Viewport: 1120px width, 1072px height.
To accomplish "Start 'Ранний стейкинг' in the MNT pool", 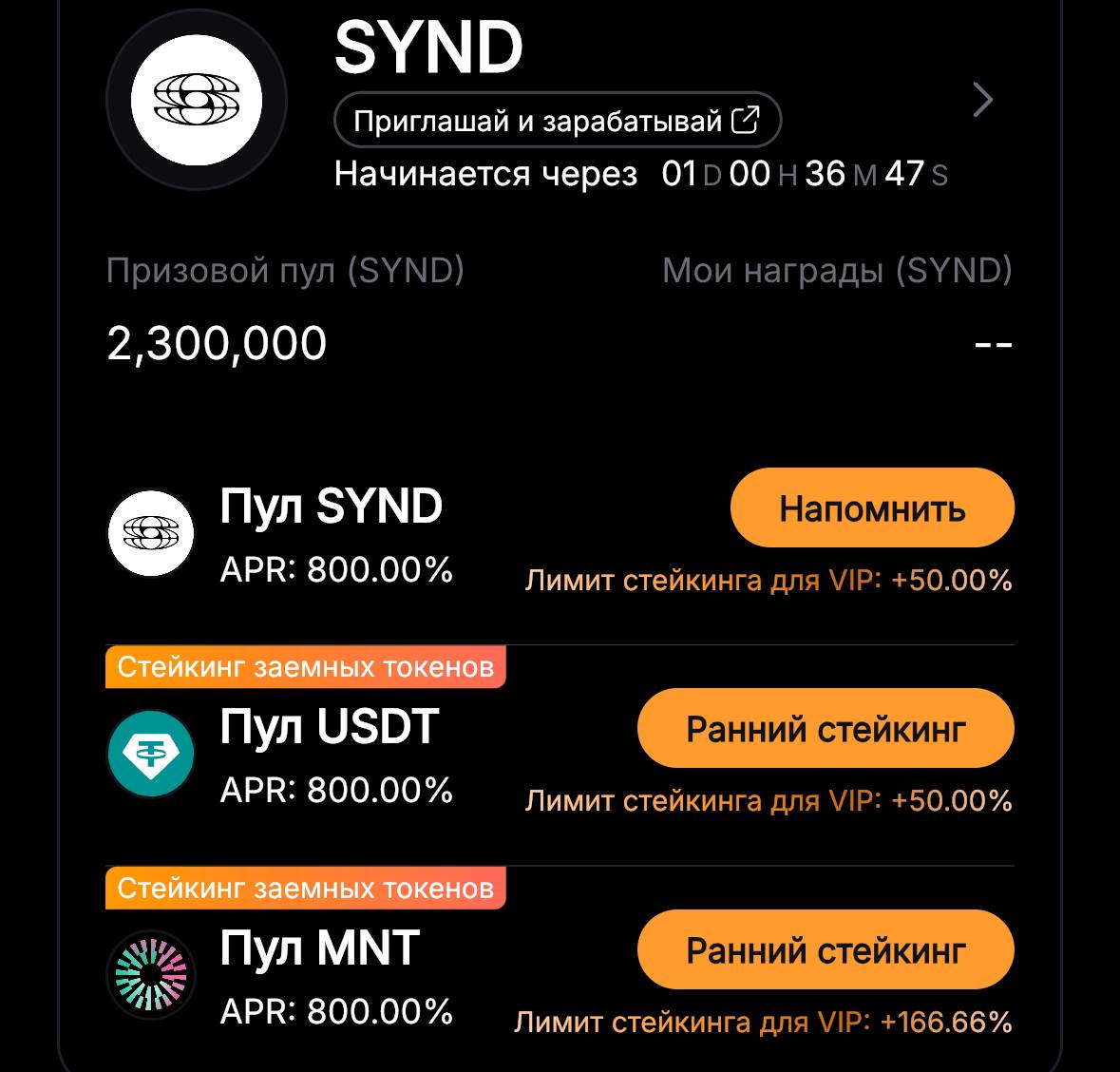I will click(x=825, y=949).
